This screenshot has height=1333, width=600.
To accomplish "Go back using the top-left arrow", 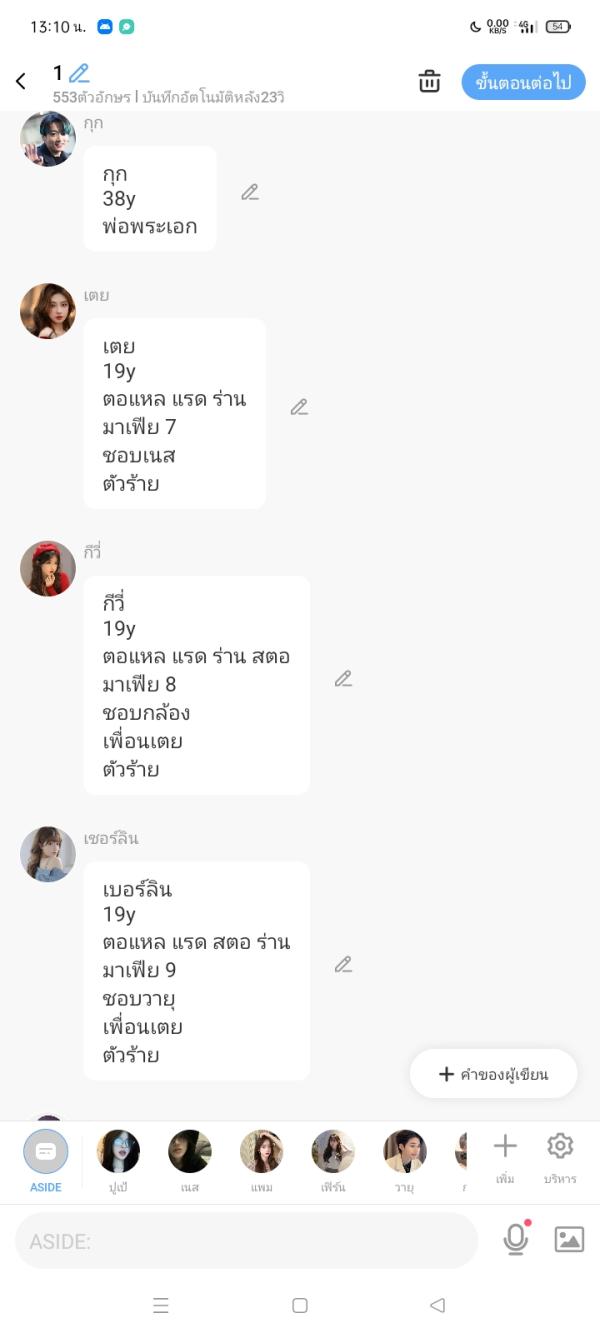I will pyautogui.click(x=21, y=82).
